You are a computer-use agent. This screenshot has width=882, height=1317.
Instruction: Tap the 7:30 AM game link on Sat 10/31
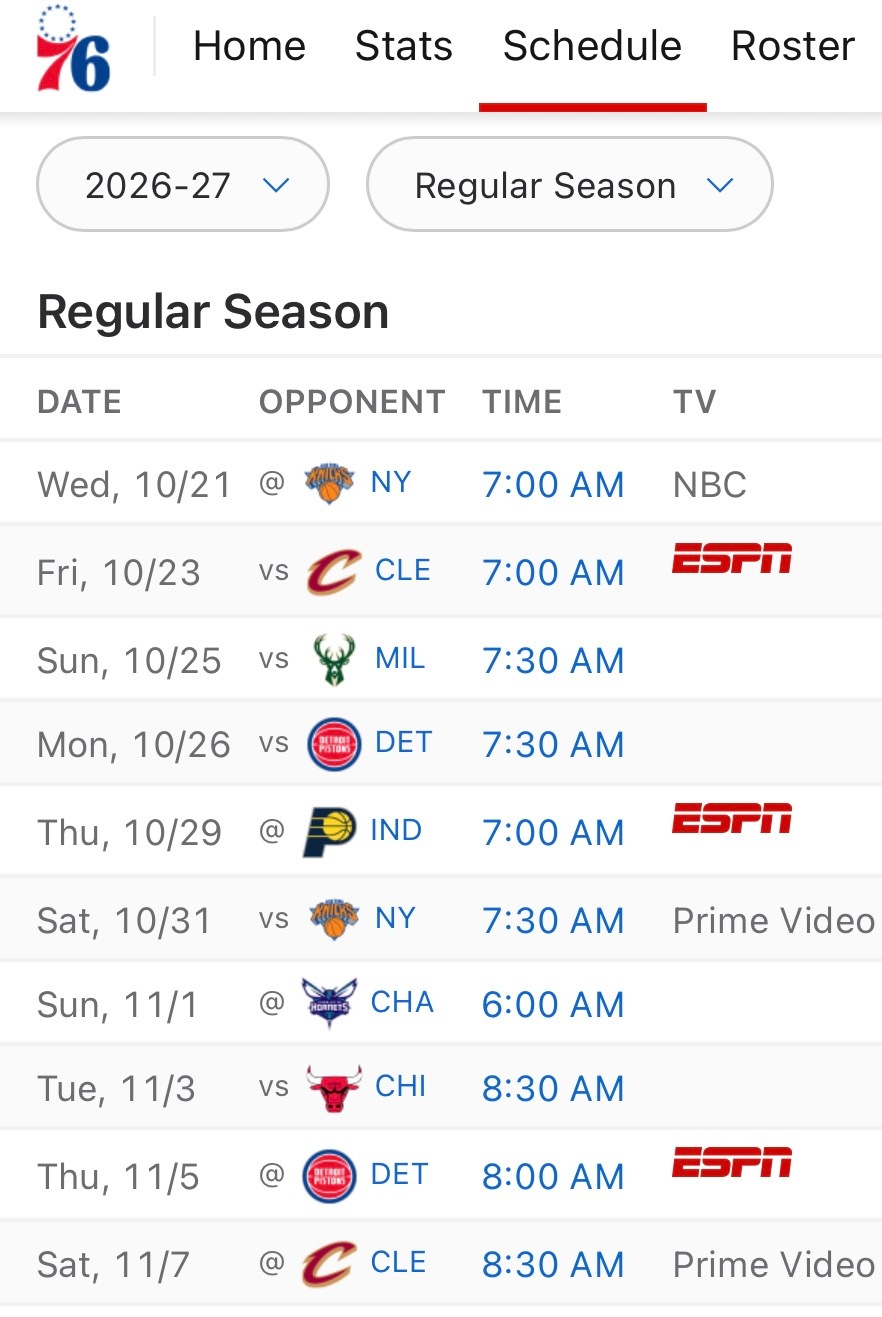553,920
